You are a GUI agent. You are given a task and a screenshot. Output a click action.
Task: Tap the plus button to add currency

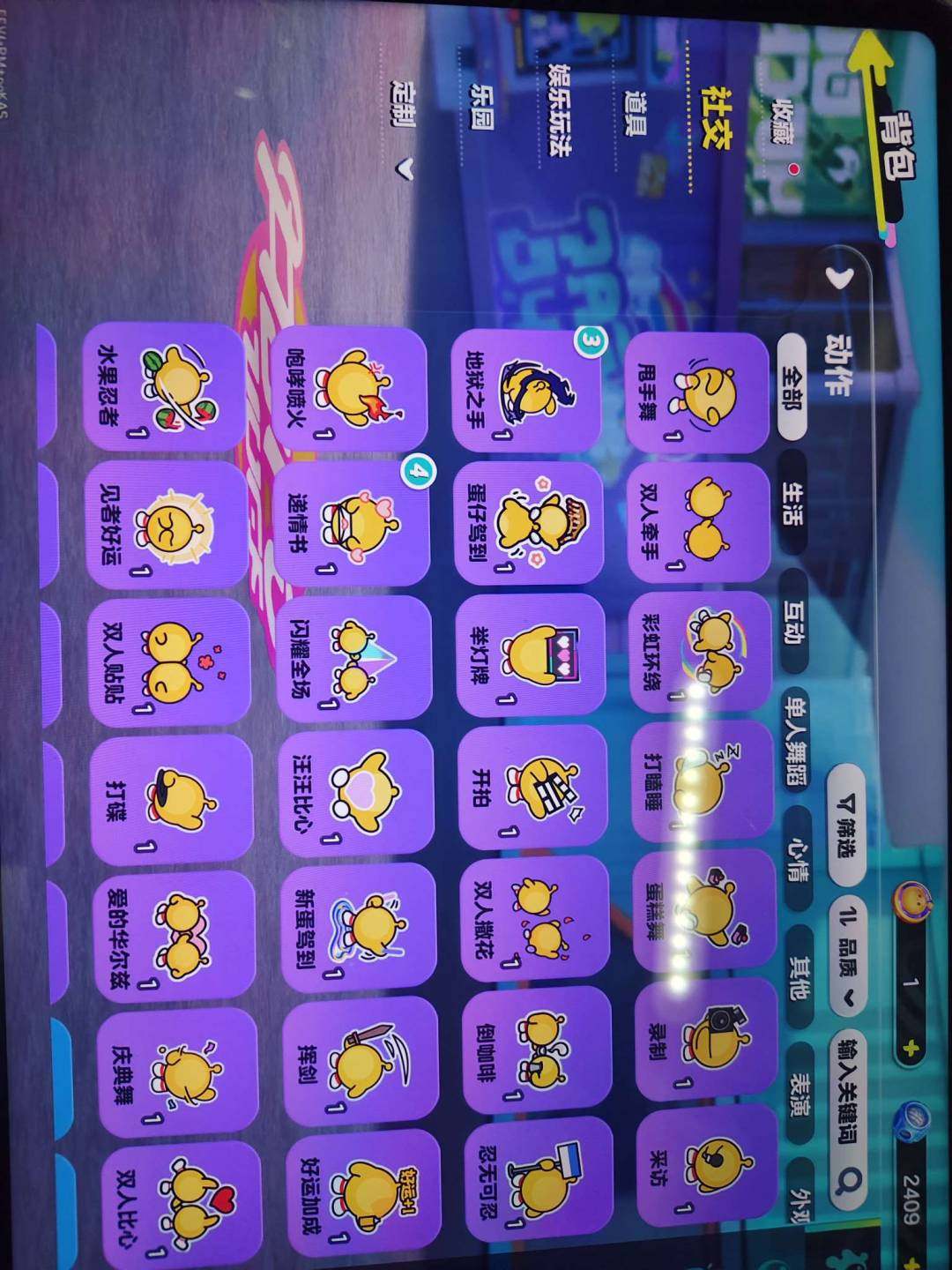click(911, 1048)
